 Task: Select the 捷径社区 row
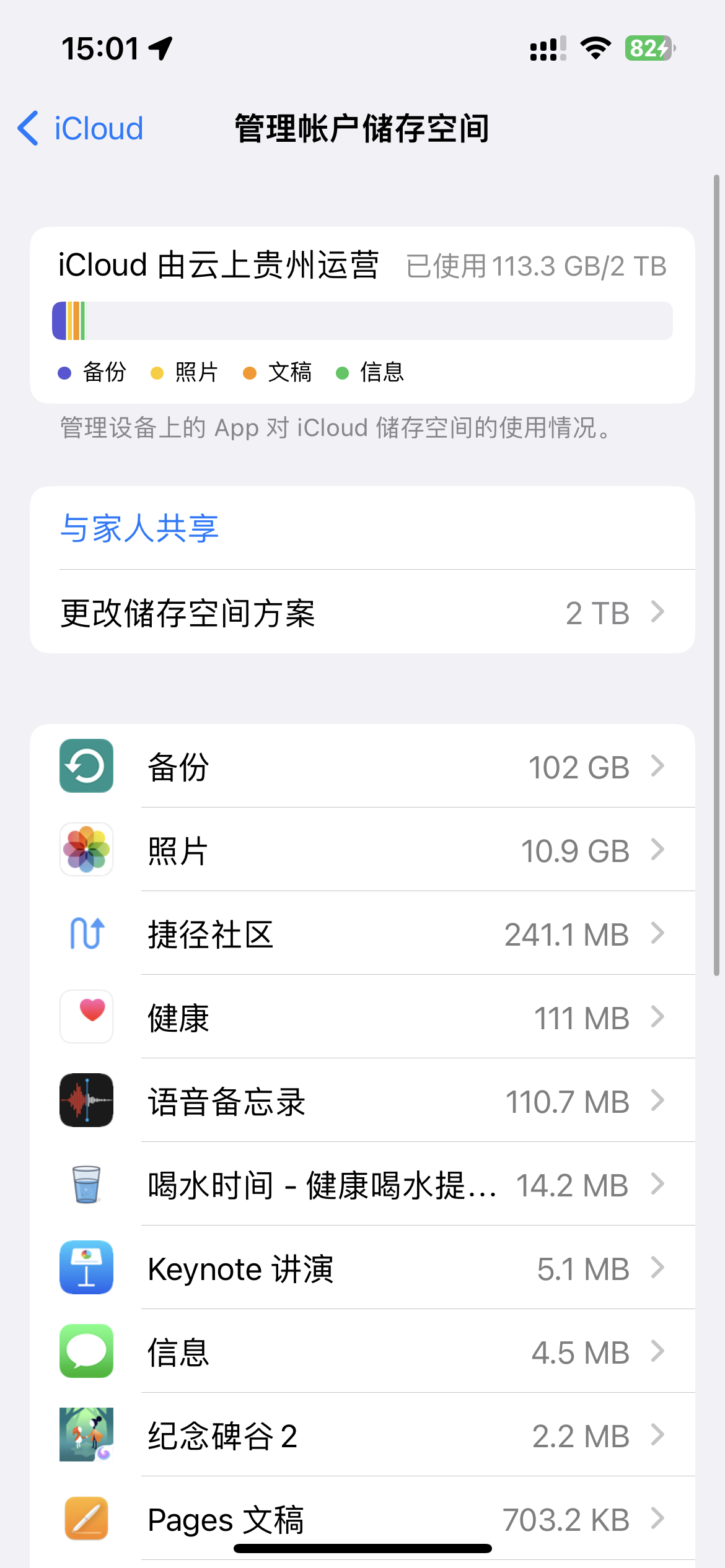pos(362,934)
